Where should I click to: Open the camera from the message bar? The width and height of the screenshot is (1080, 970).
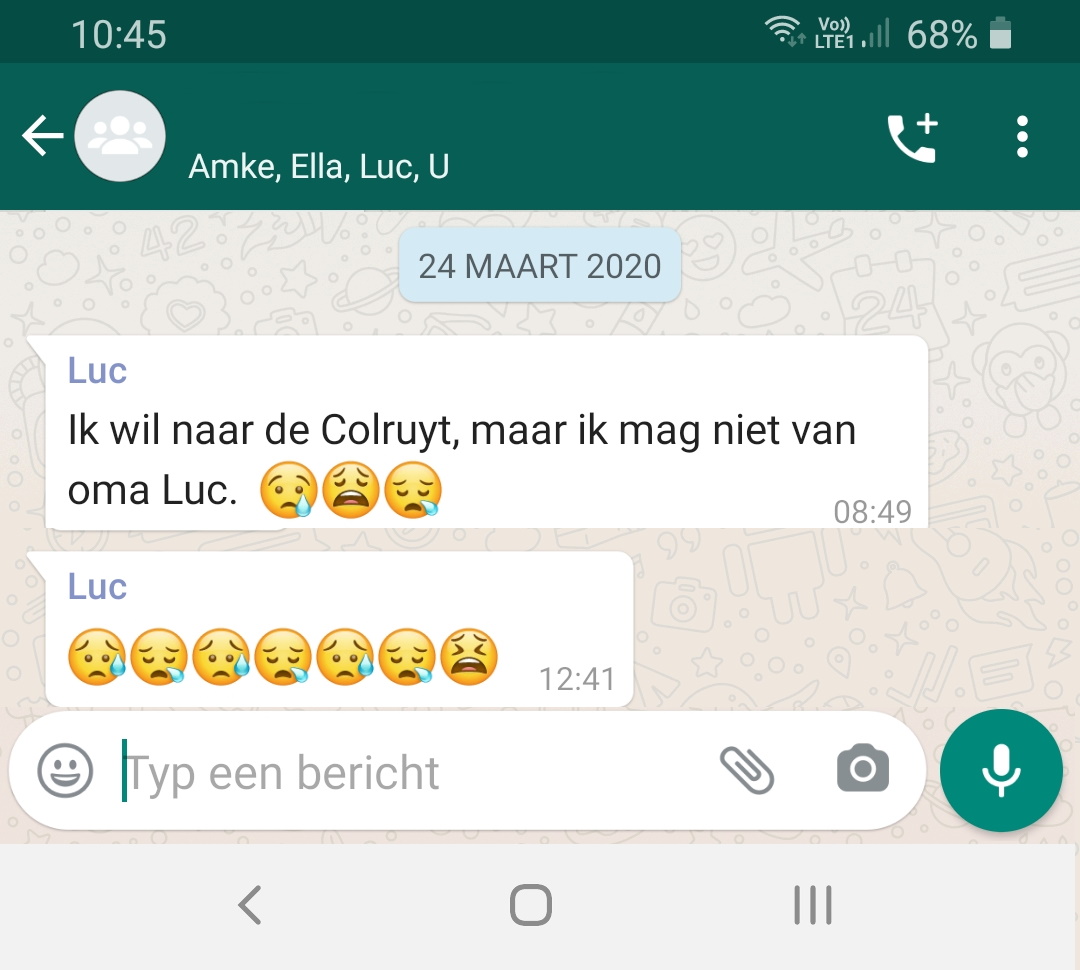(x=862, y=769)
